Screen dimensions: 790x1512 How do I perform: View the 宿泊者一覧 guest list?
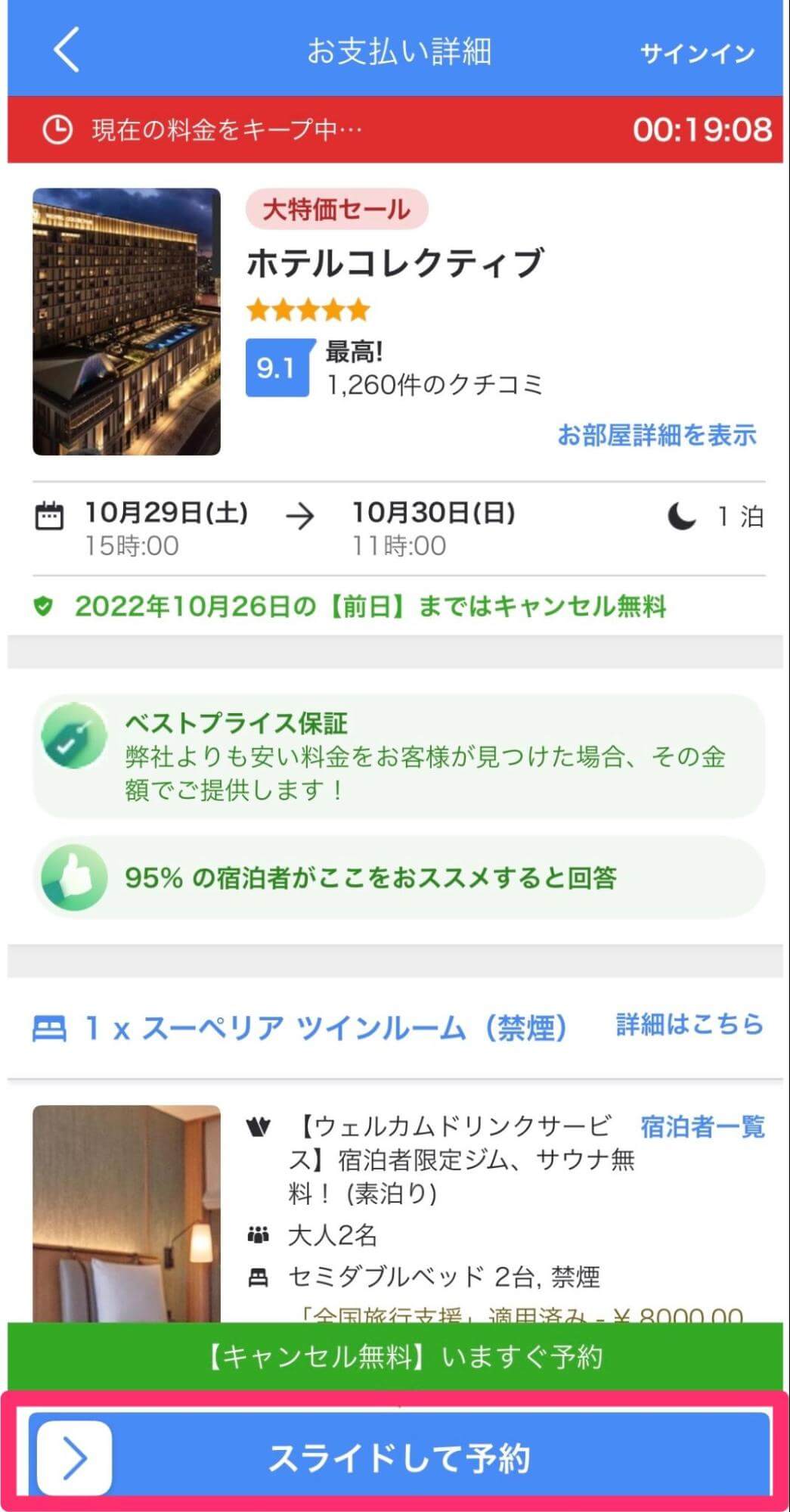click(x=703, y=1127)
